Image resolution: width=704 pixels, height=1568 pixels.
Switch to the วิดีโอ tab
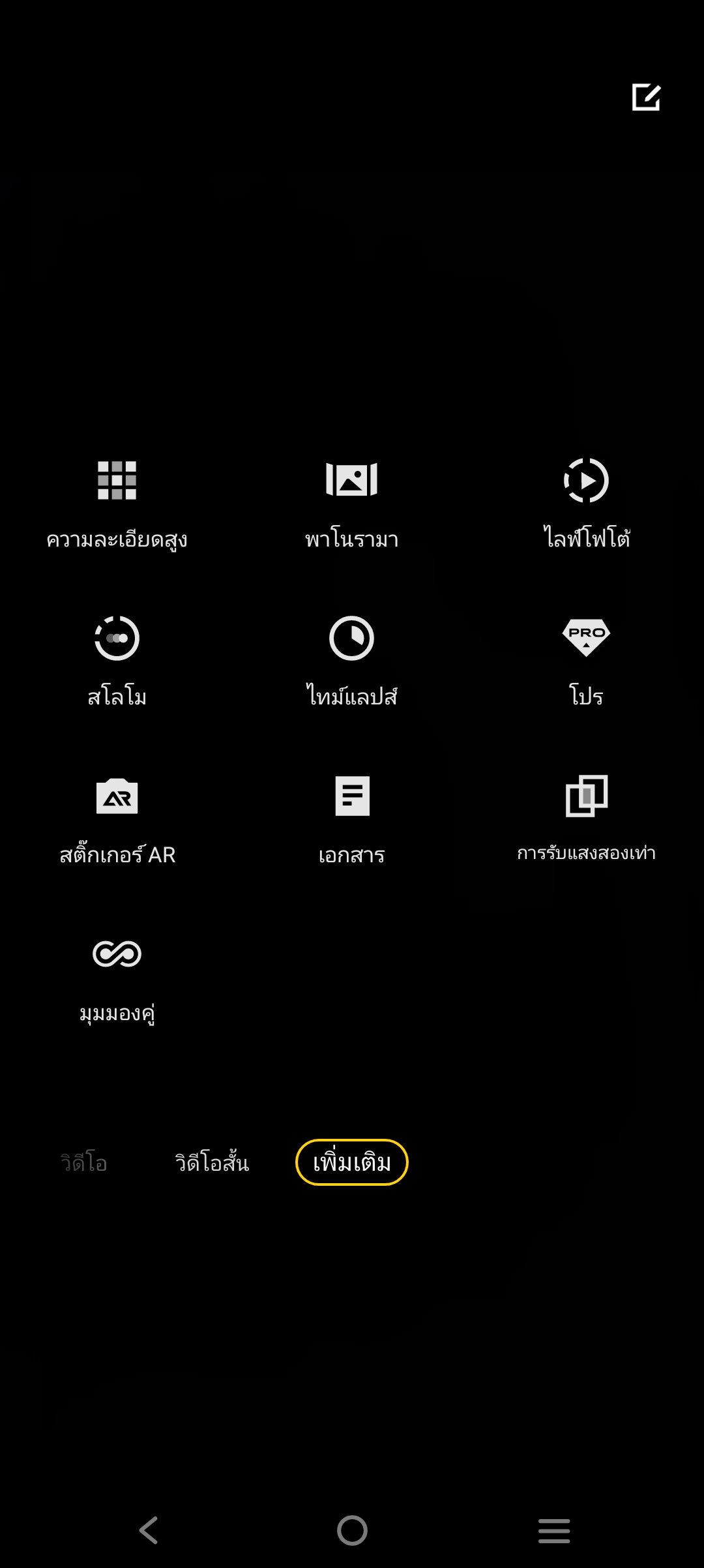83,1162
